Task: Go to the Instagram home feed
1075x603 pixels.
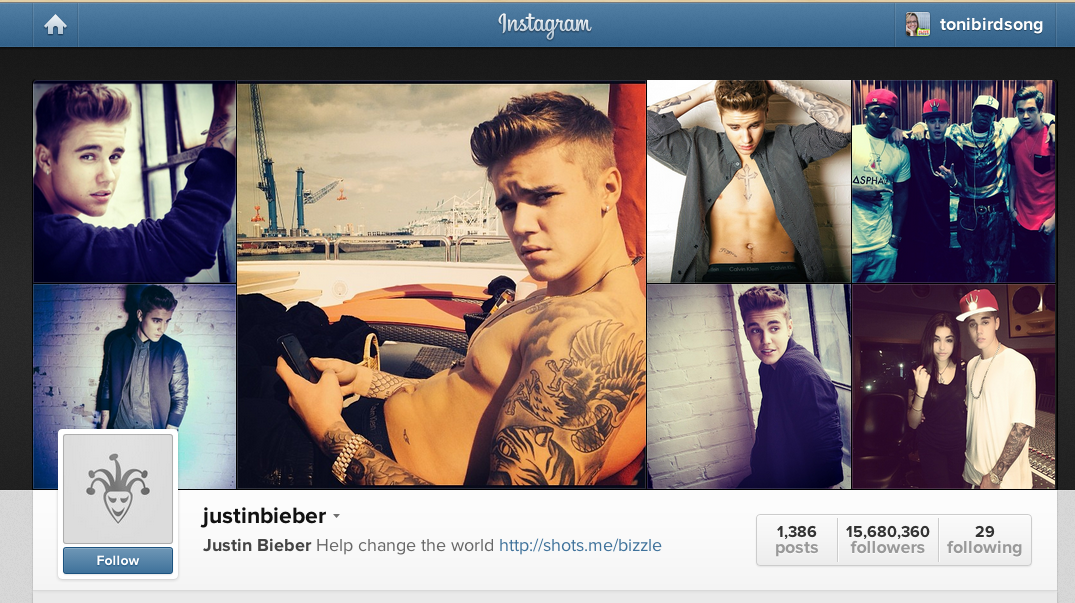Action: [55, 25]
